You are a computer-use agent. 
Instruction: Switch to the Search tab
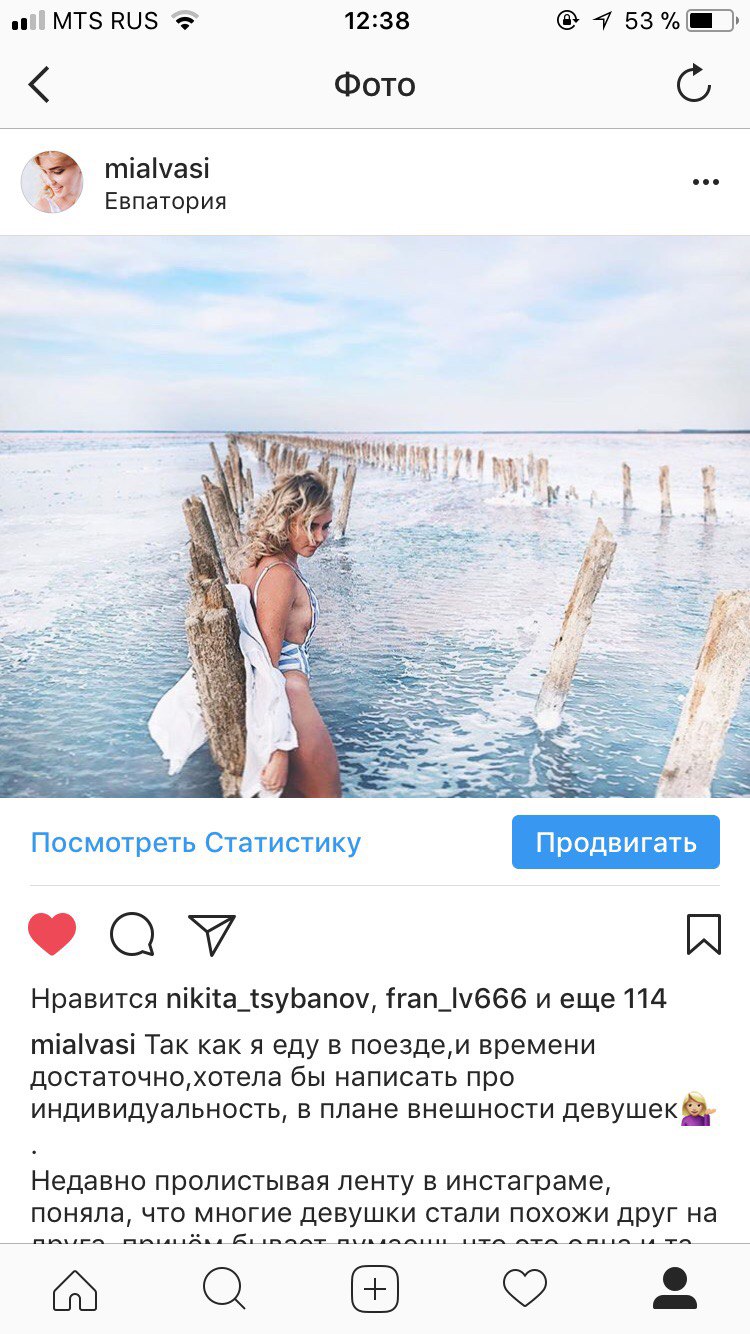pyautogui.click(x=224, y=1289)
